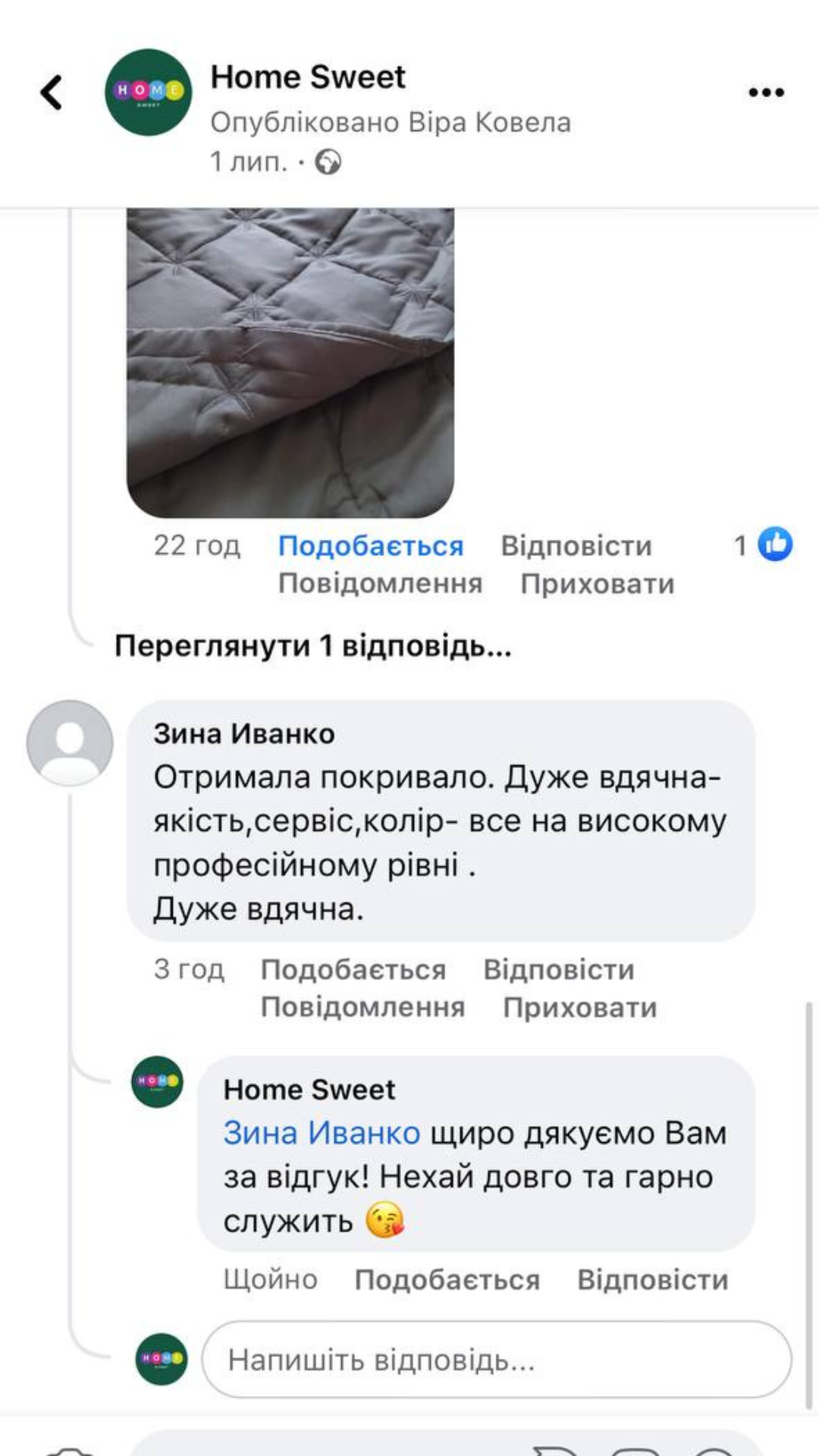Focus the Напишіть відповідь field

tap(497, 1360)
